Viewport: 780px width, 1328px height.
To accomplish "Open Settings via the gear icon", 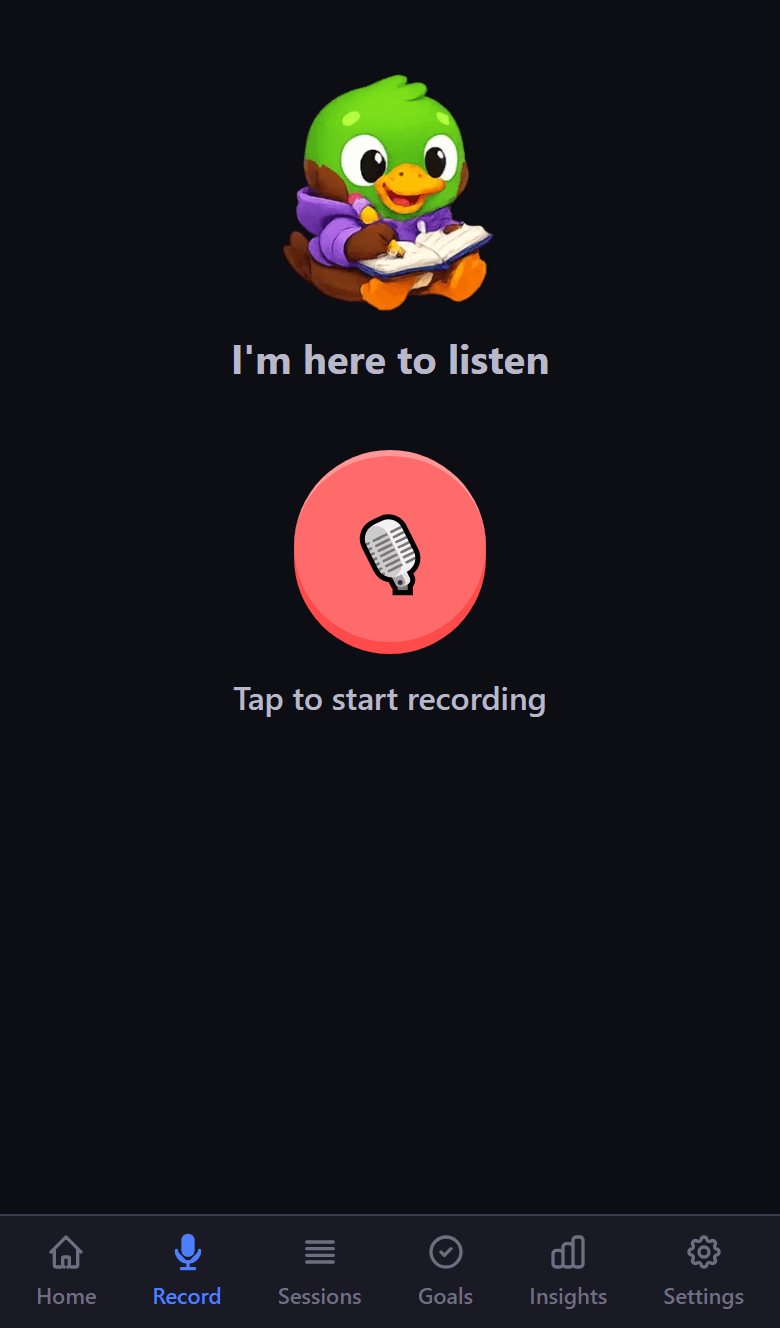I will click(x=703, y=1251).
